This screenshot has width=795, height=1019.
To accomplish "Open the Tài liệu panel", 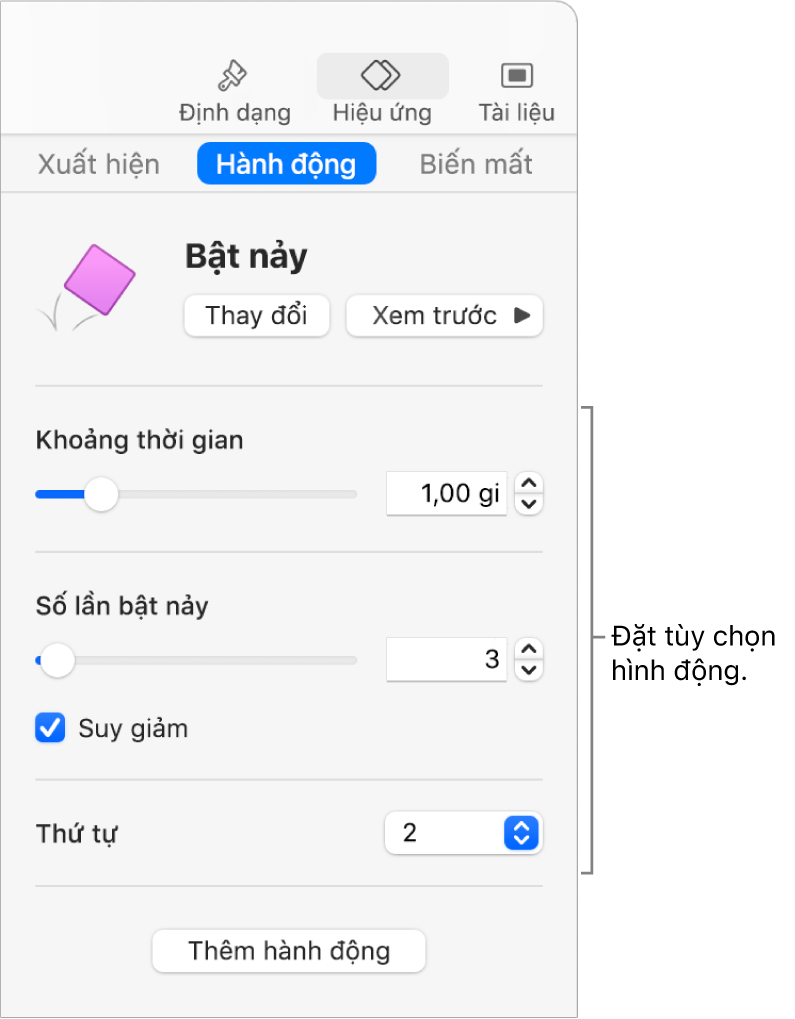I will click(x=516, y=91).
